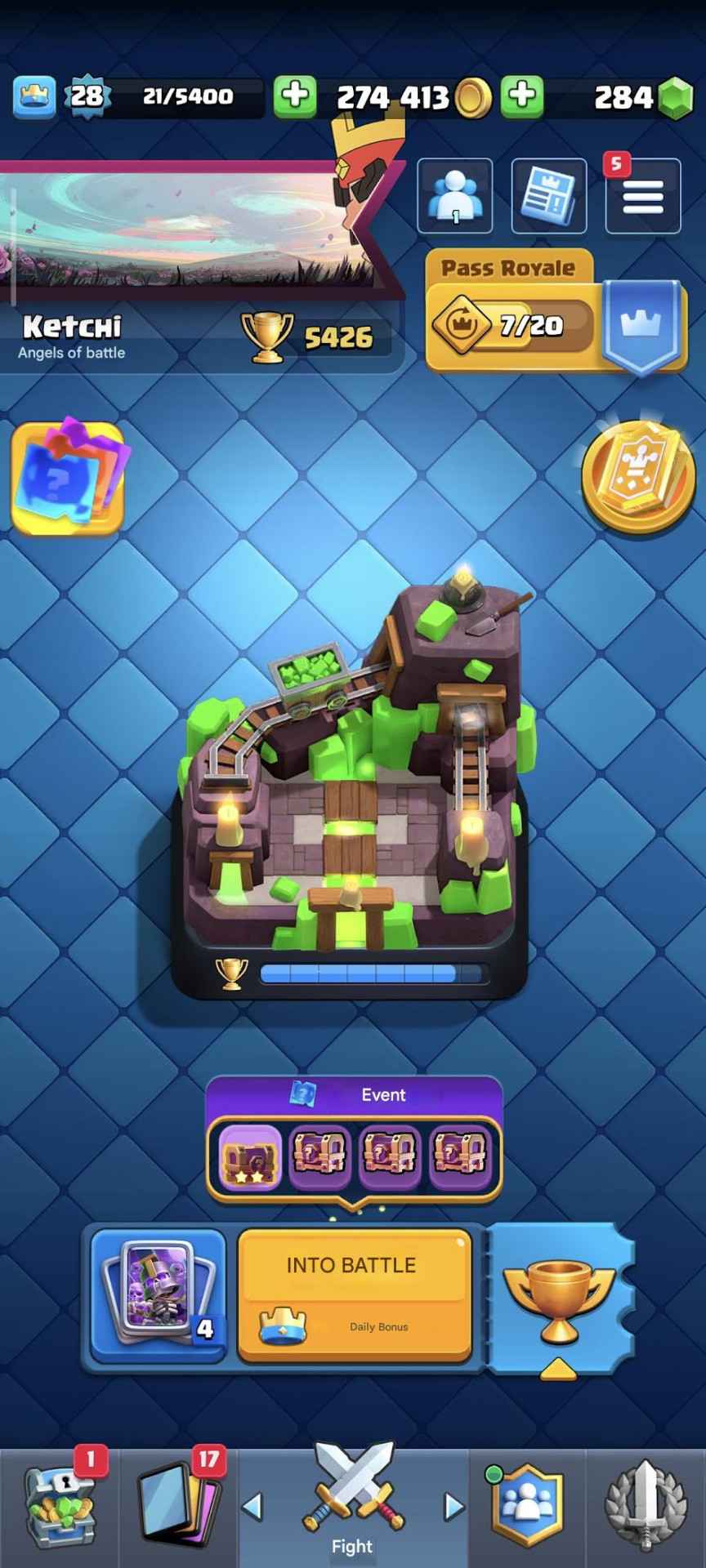This screenshot has width=706, height=1568.
Task: Open the news feed icon
Action: pyautogui.click(x=549, y=196)
